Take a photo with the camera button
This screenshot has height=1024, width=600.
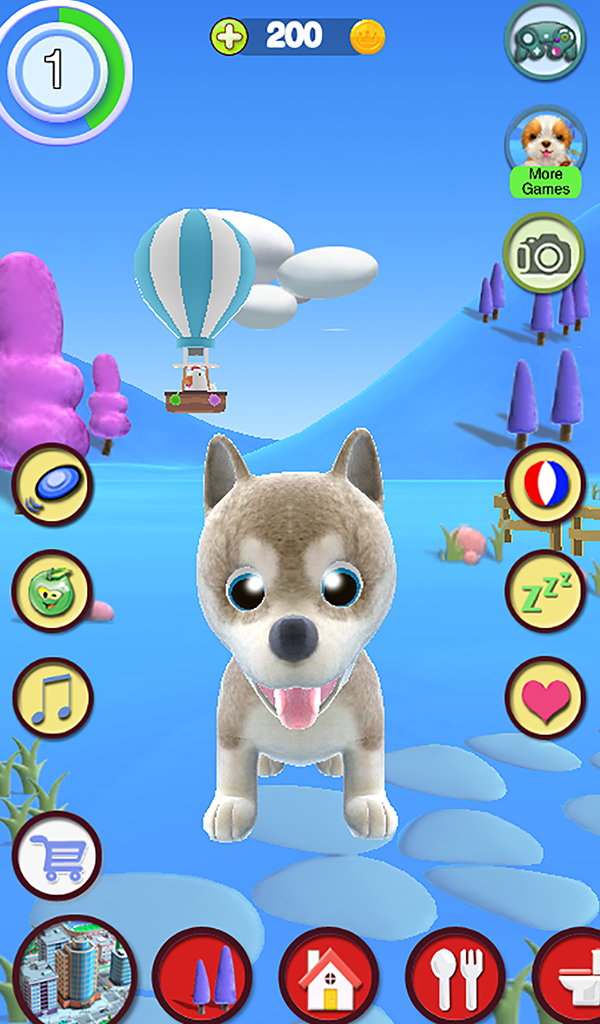tap(543, 253)
